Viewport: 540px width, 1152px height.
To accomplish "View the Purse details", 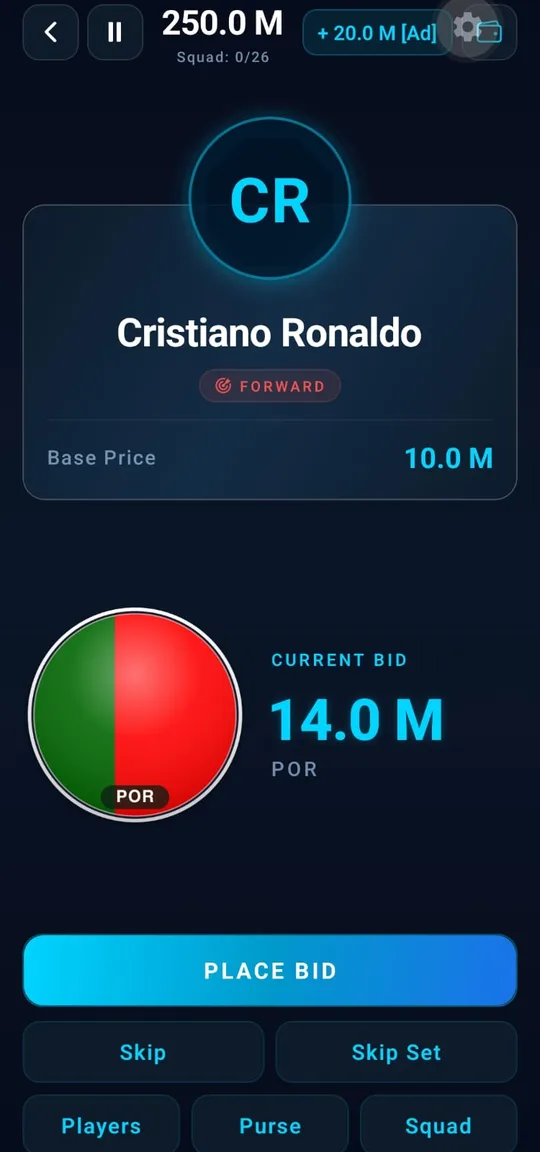I will 270,1125.
